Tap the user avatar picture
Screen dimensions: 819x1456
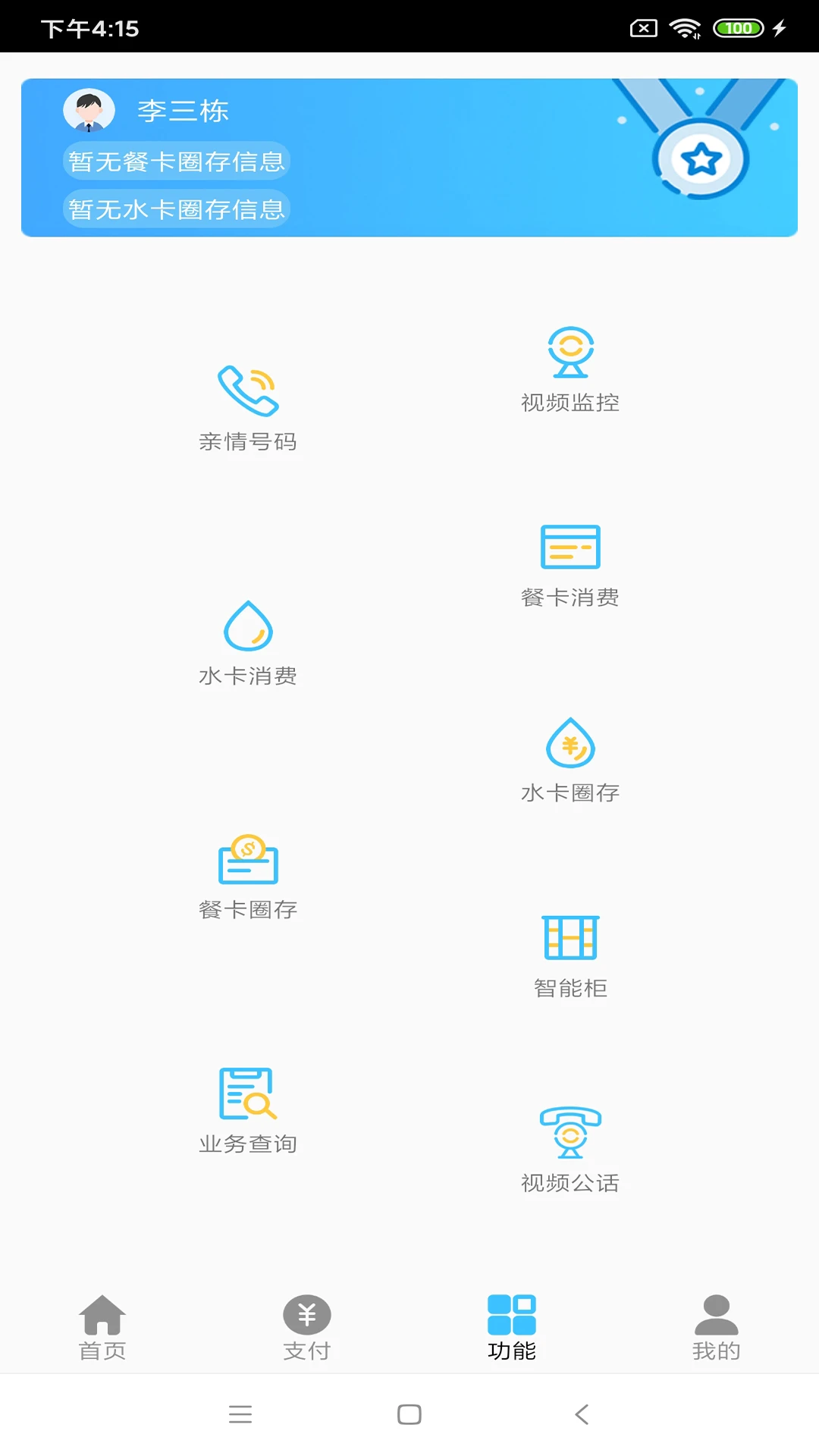pos(89,109)
